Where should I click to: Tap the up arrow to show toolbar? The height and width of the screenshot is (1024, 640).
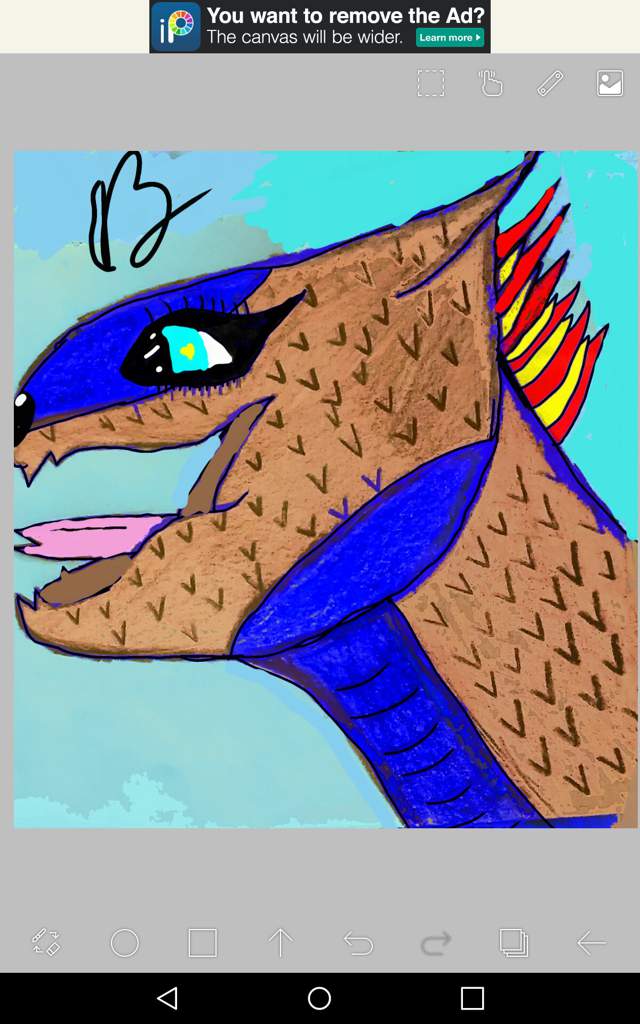click(281, 942)
